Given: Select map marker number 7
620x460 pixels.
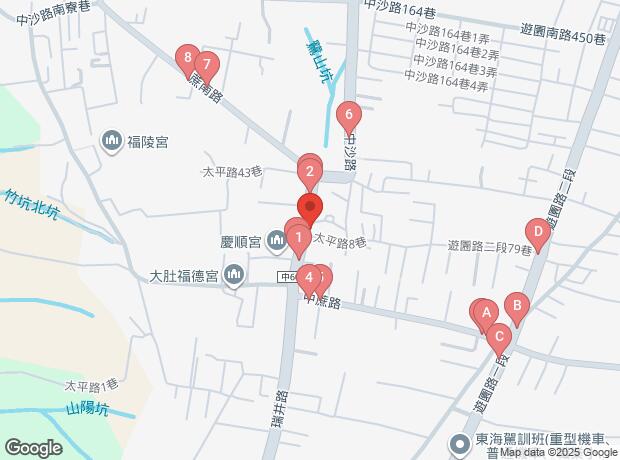Looking at the screenshot, I should coord(206,64).
